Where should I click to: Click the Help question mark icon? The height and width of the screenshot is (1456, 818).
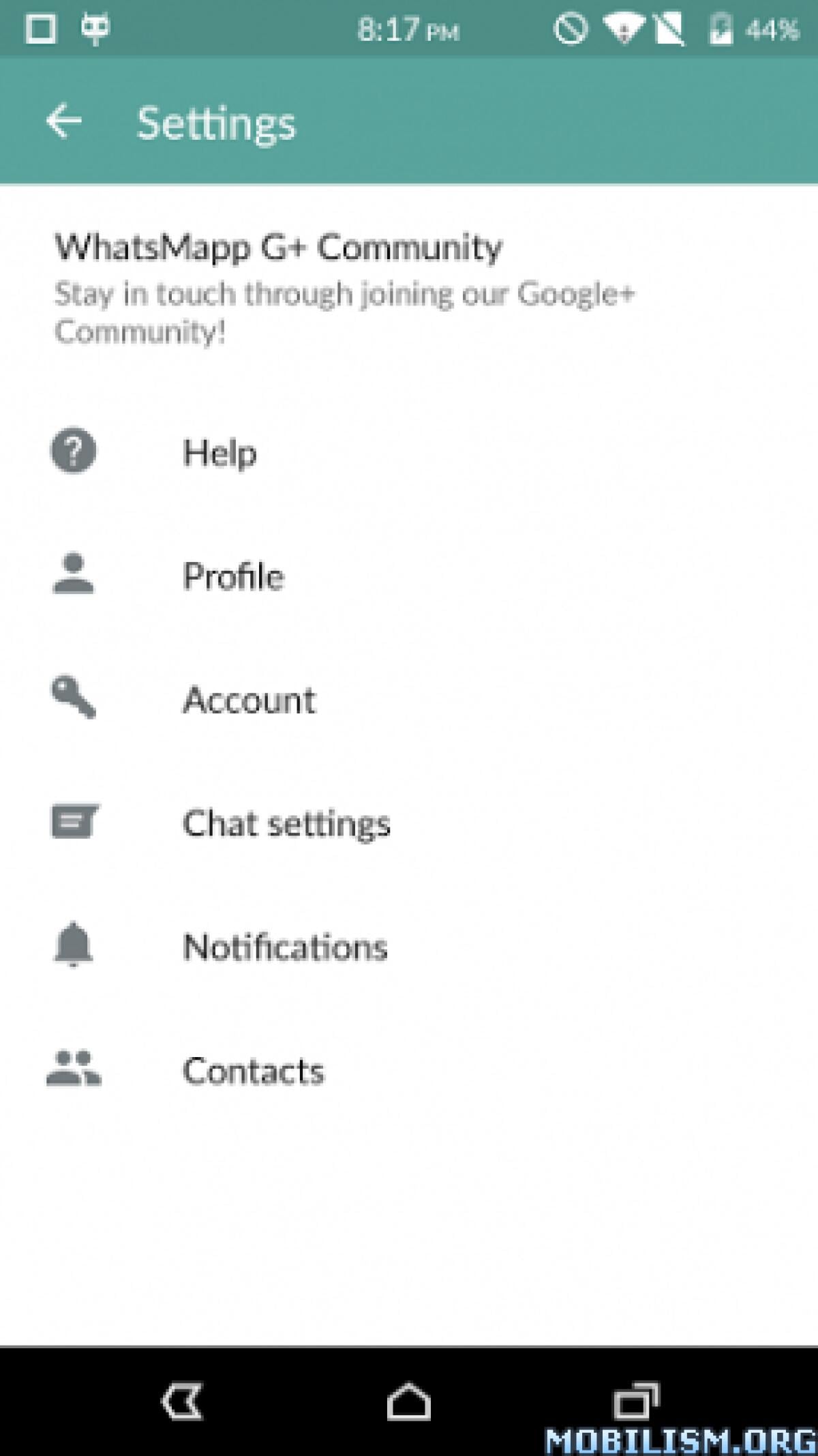coord(73,451)
